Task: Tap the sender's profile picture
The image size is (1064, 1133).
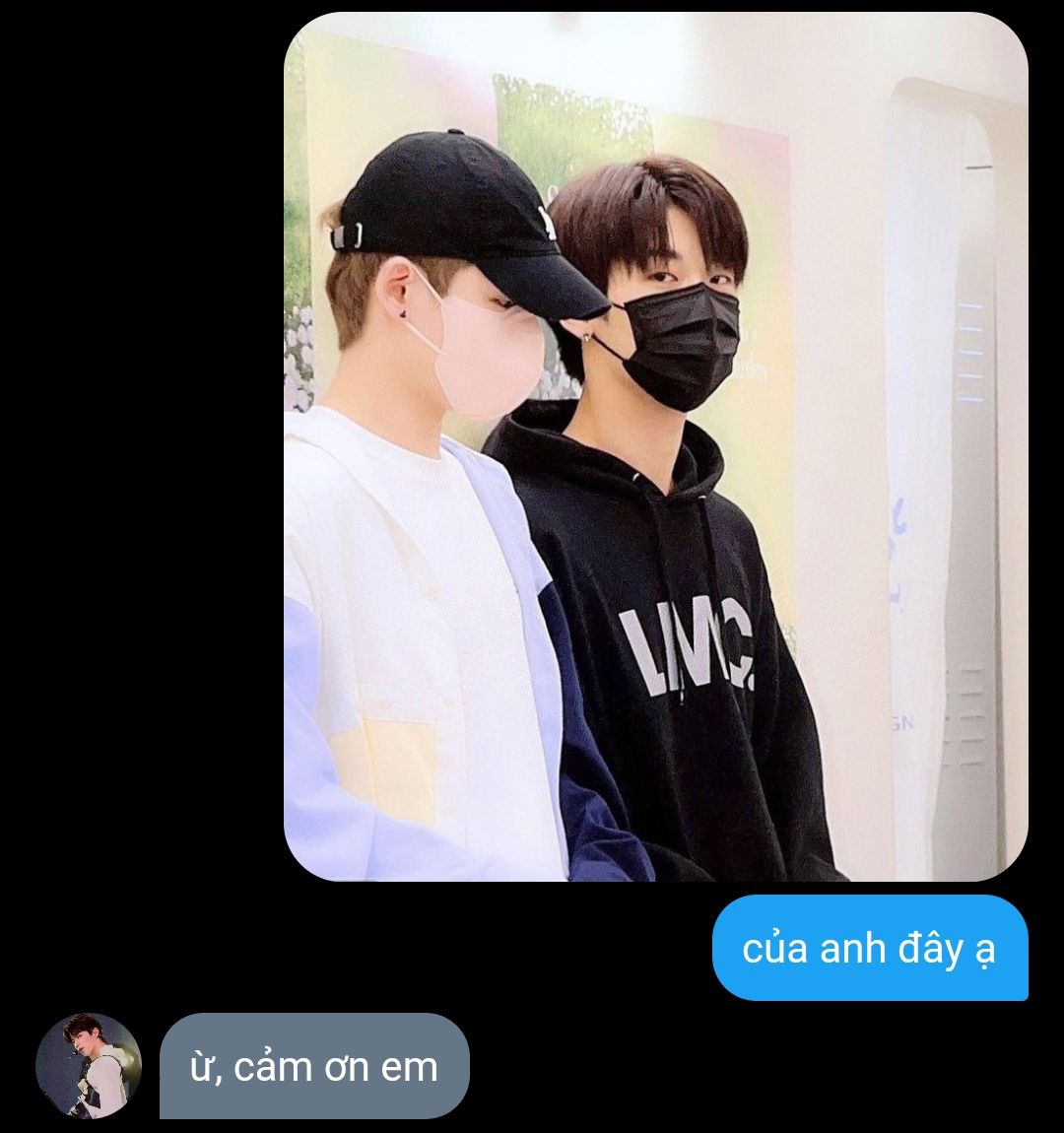Action: [x=89, y=1065]
